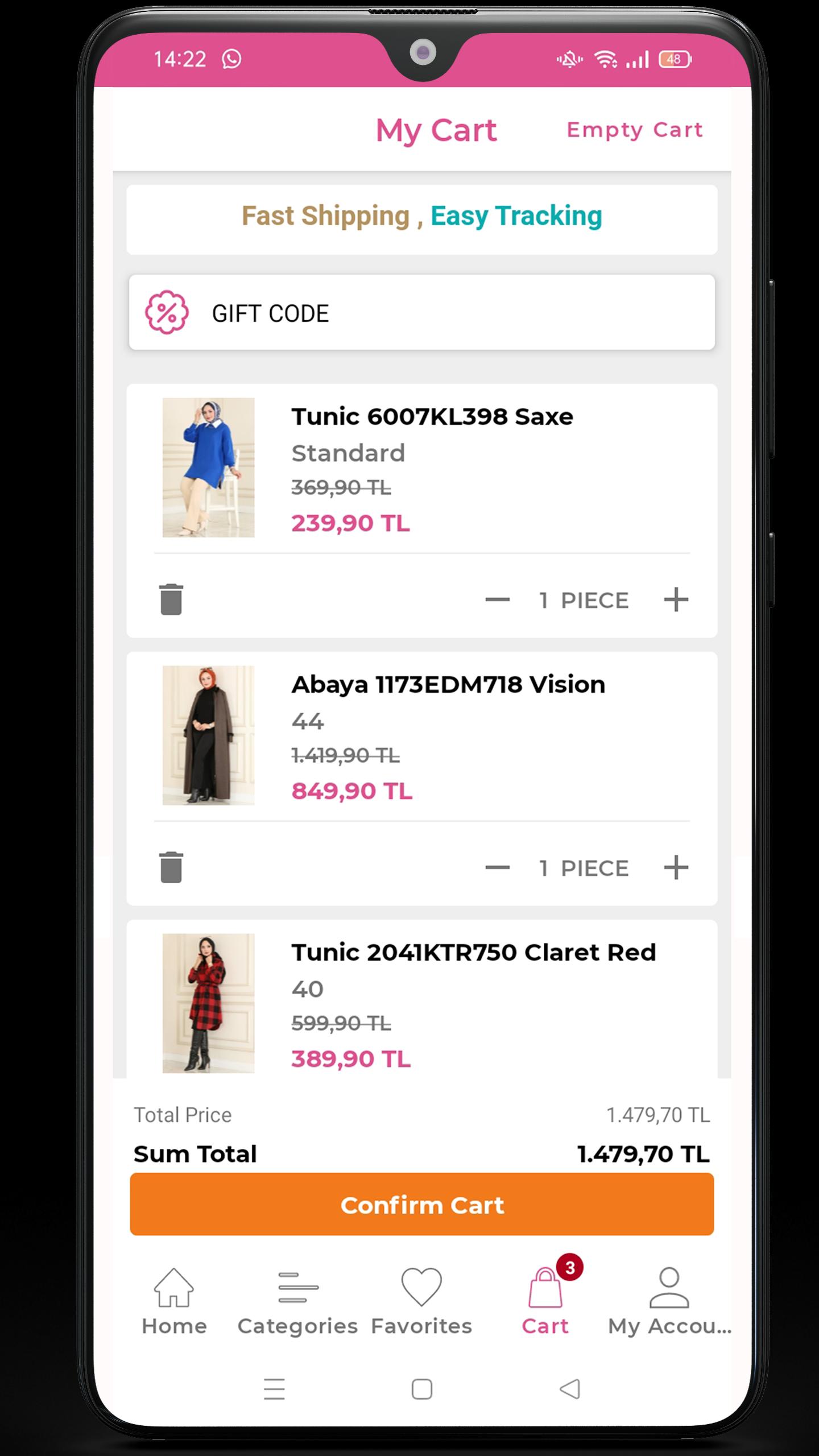
Task: Add one more Abaya 1173EDM718 Vision
Action: (x=676, y=867)
